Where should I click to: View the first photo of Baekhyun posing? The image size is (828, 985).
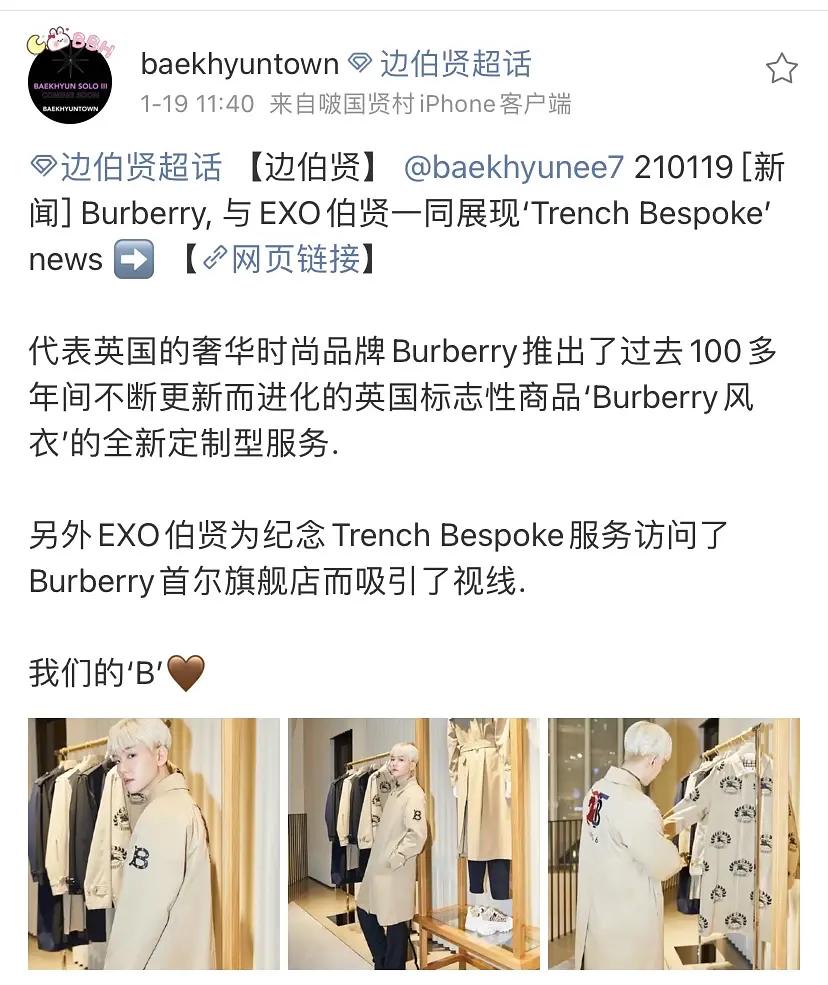(x=154, y=843)
